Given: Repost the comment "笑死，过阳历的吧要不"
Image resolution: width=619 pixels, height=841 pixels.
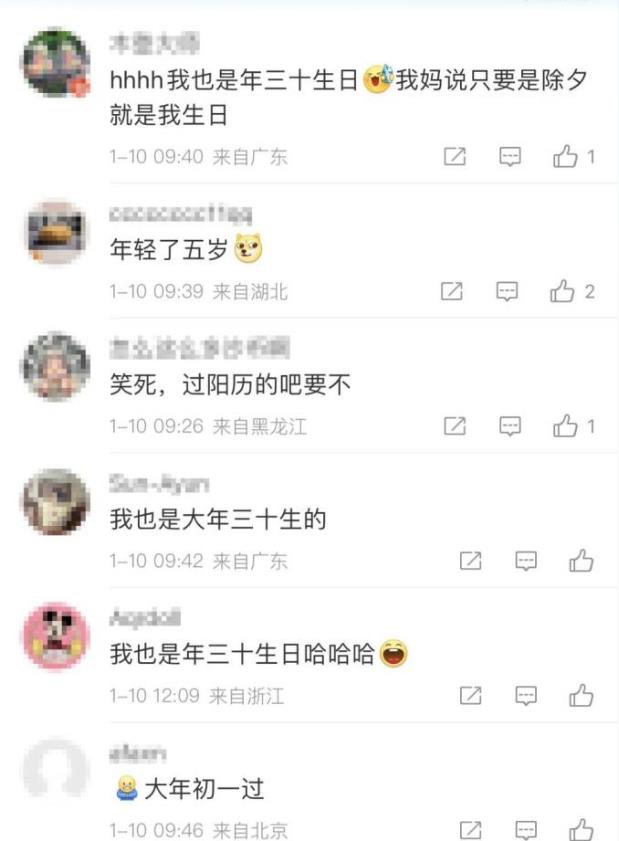Looking at the screenshot, I should [x=455, y=427].
